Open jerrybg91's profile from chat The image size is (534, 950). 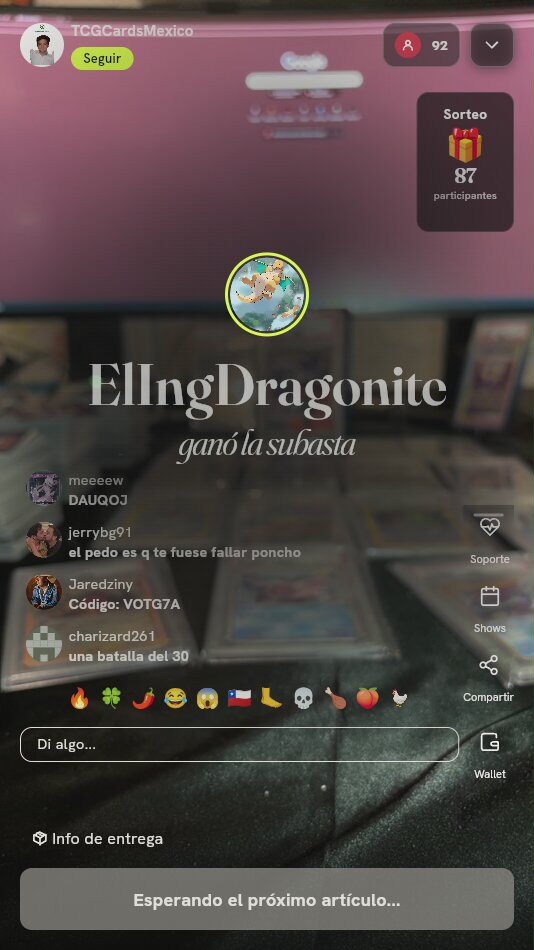[44, 540]
